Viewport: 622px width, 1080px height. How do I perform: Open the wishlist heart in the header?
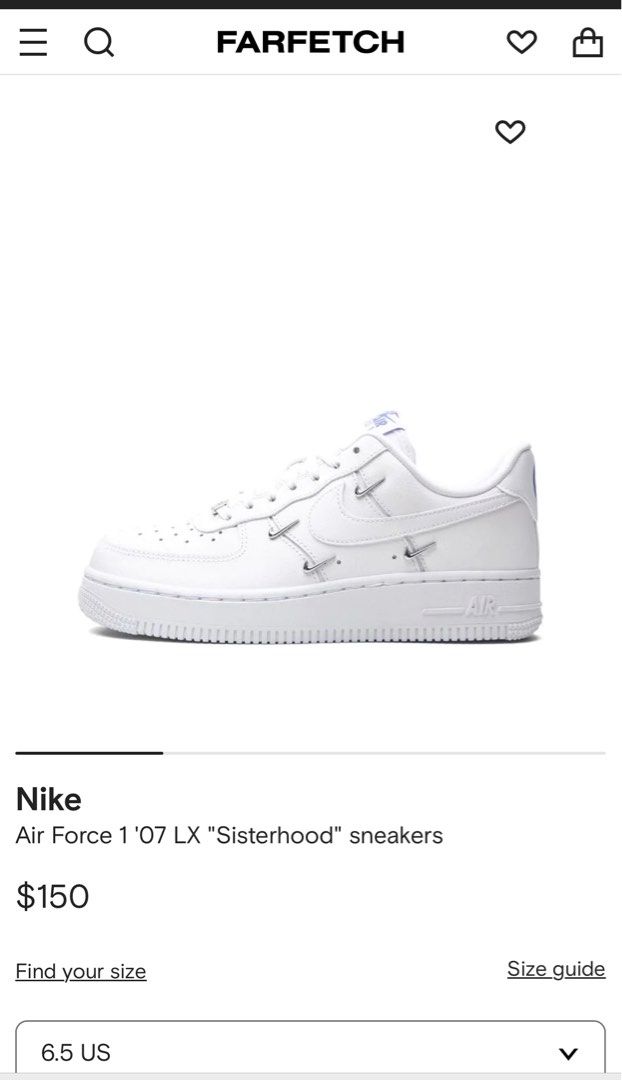(521, 42)
